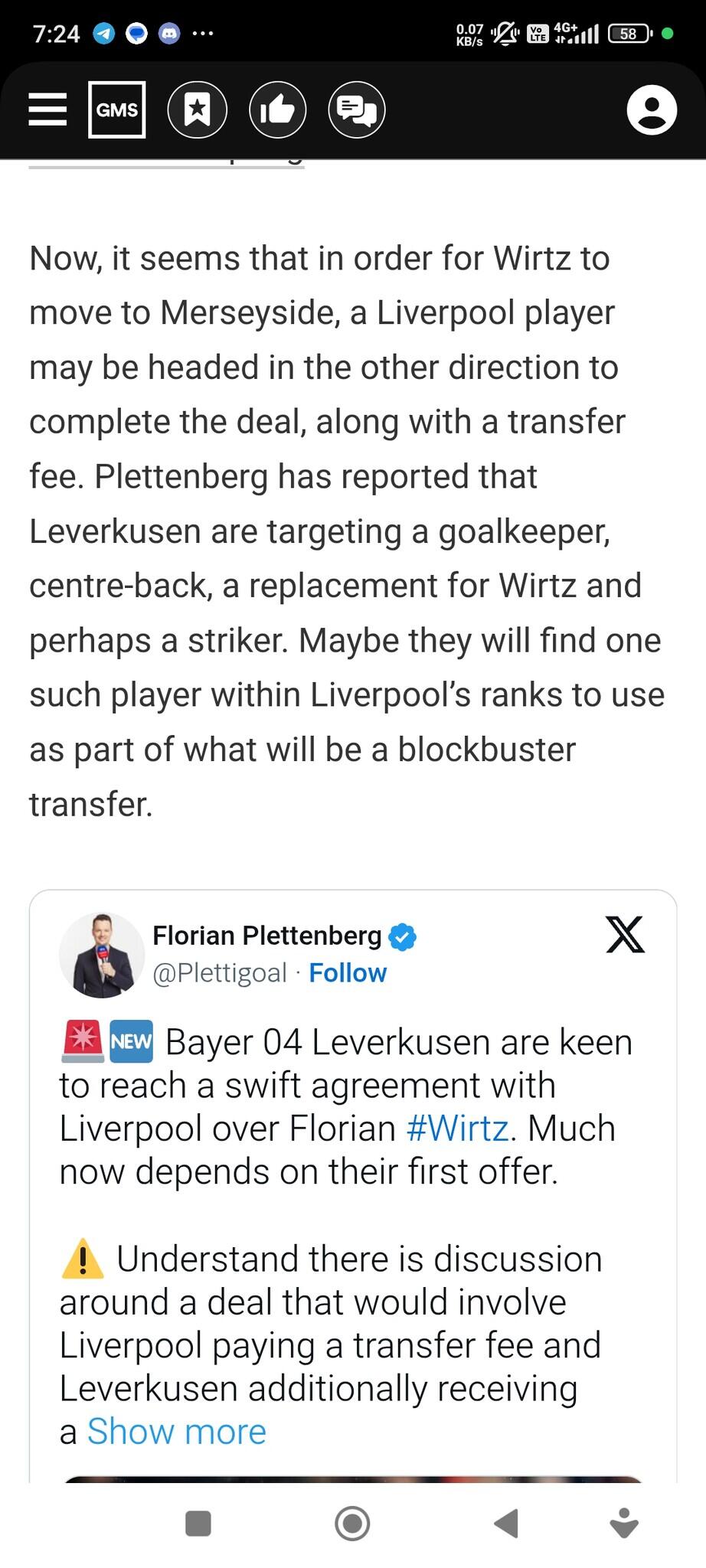
Task: Follow Florian Plettenberg on X
Action: pyautogui.click(x=348, y=973)
